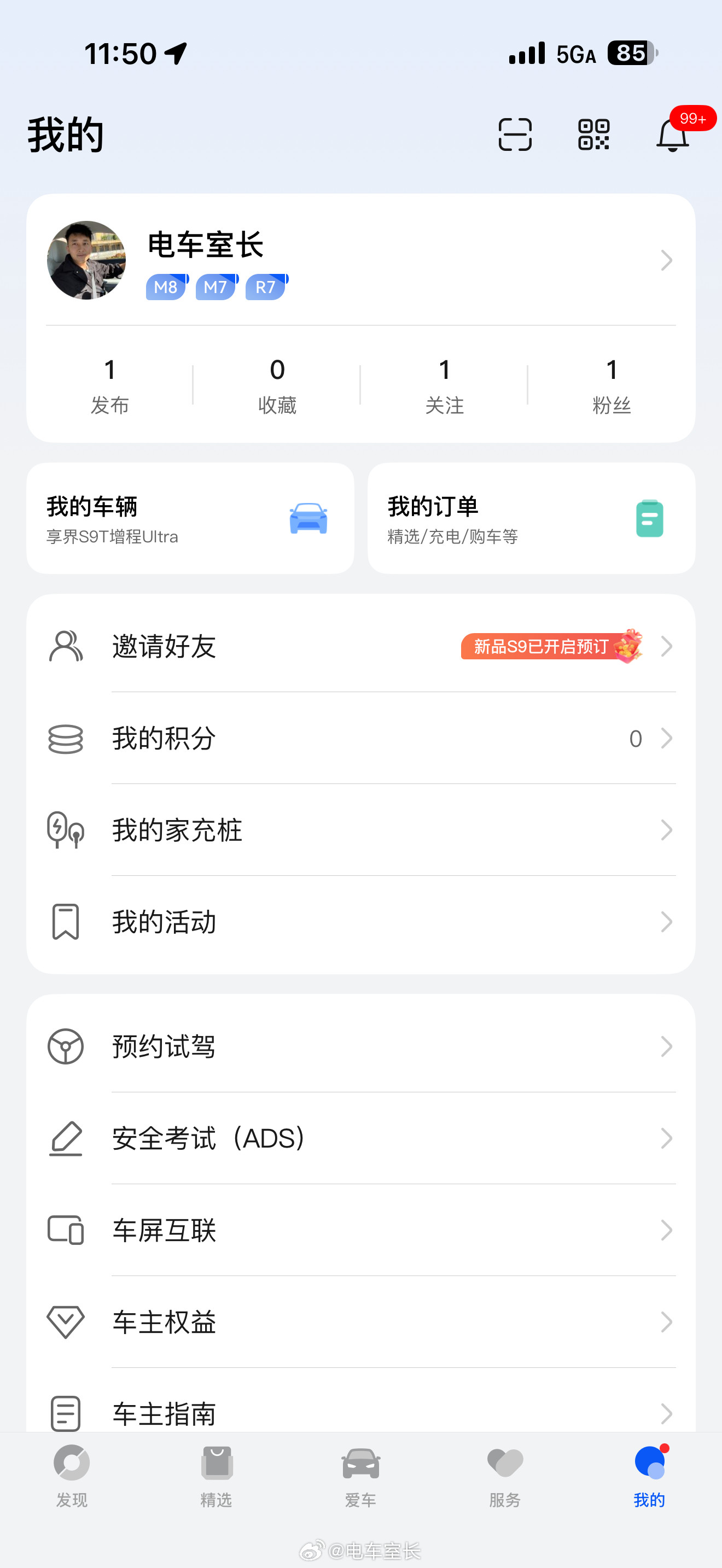Image resolution: width=722 pixels, height=1568 pixels.
Task: Switch to the 爱车 tab
Action: coord(361,1479)
